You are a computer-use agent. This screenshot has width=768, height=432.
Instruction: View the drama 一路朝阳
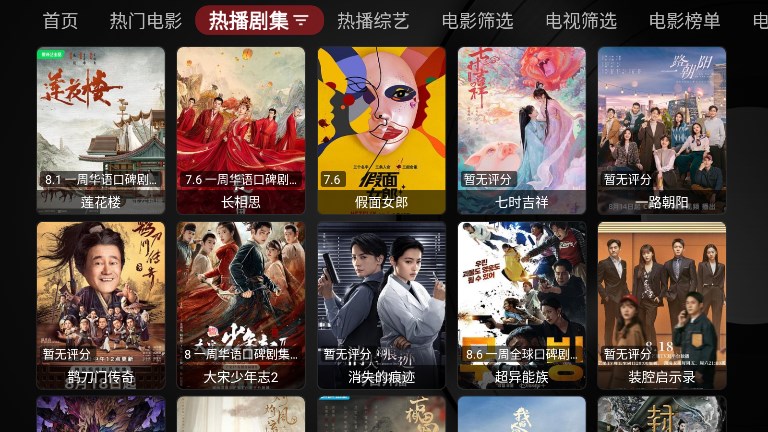click(662, 130)
